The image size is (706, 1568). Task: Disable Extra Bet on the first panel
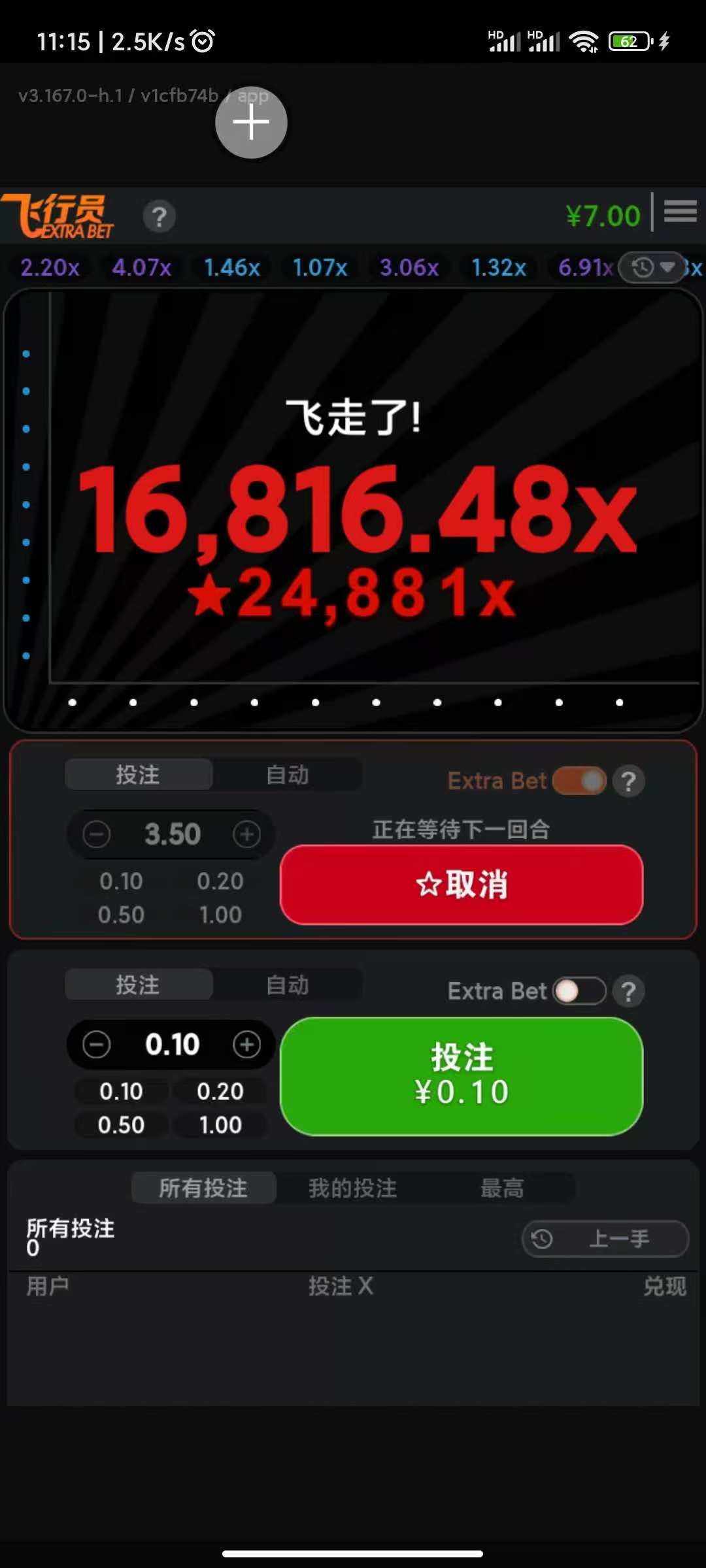(579, 781)
